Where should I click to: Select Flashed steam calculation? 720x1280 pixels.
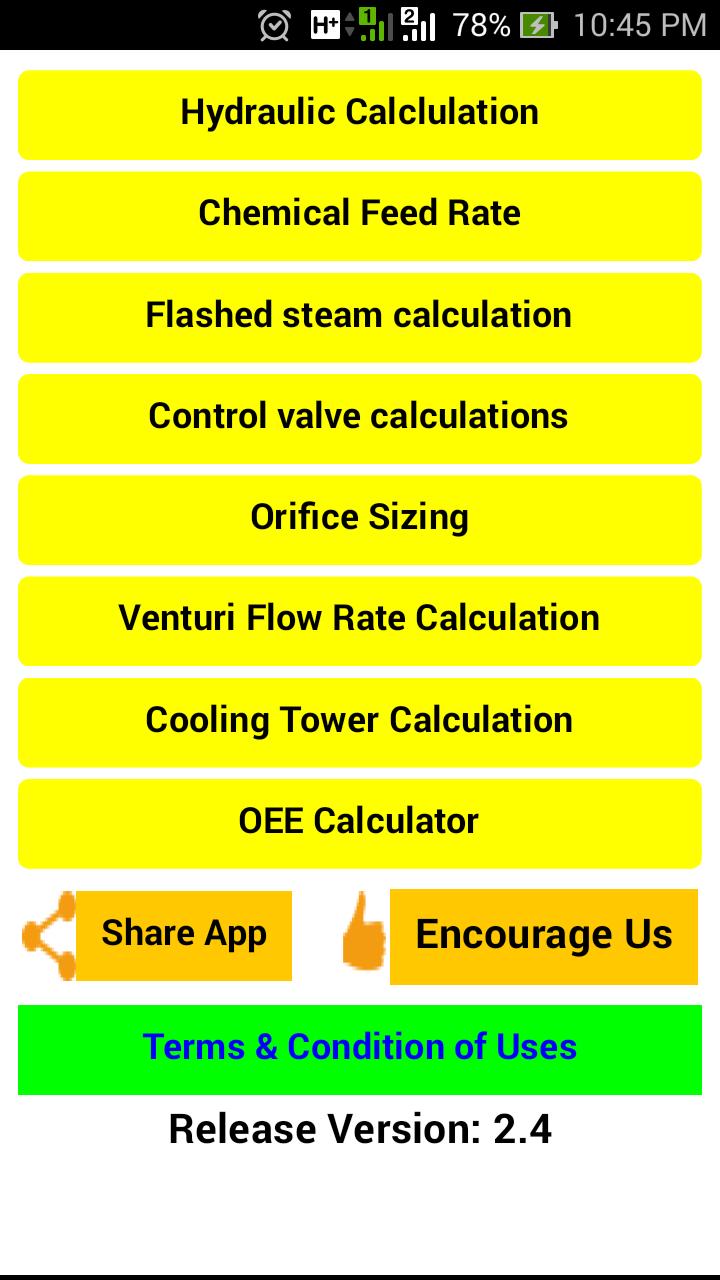pyautogui.click(x=360, y=317)
